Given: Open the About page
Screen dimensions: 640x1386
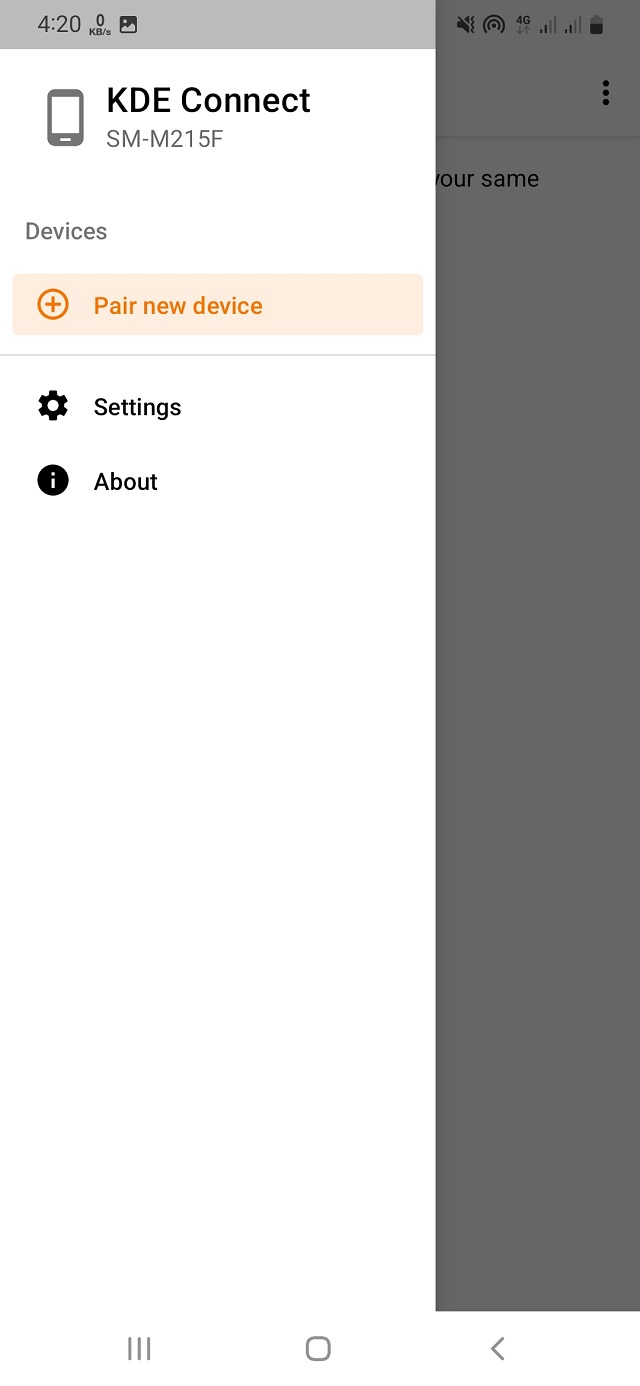Looking at the screenshot, I should (126, 481).
